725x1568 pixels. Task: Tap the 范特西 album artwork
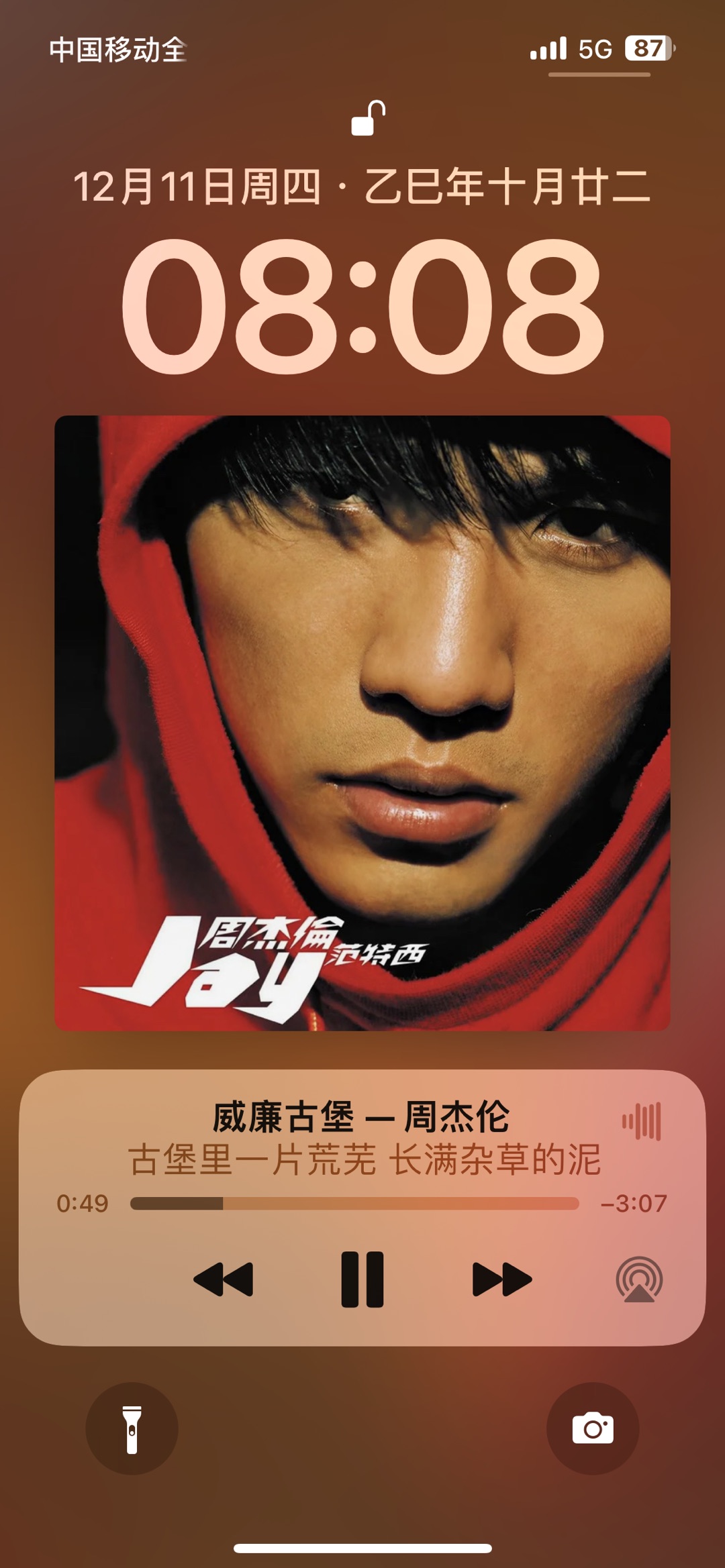click(x=362, y=723)
